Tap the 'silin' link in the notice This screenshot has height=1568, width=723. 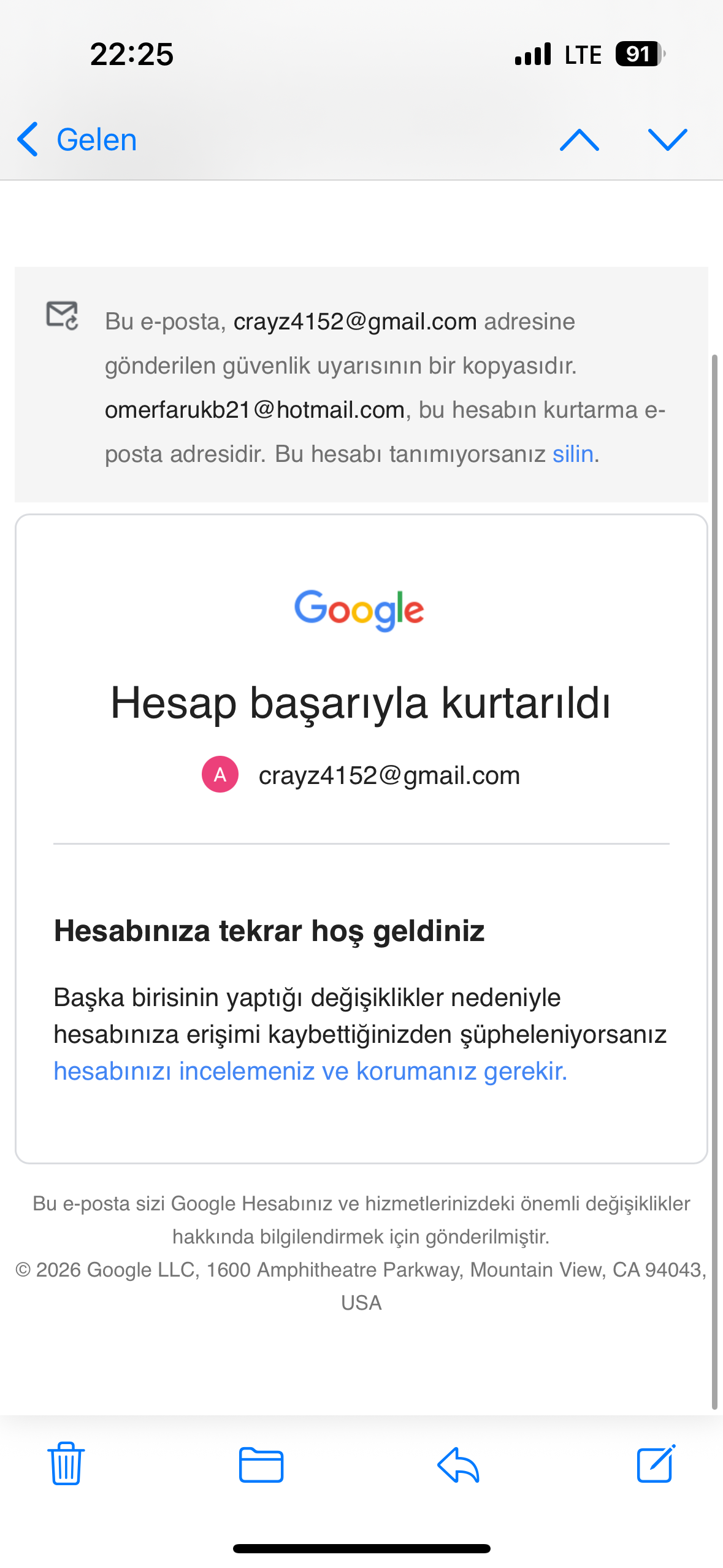(x=573, y=454)
